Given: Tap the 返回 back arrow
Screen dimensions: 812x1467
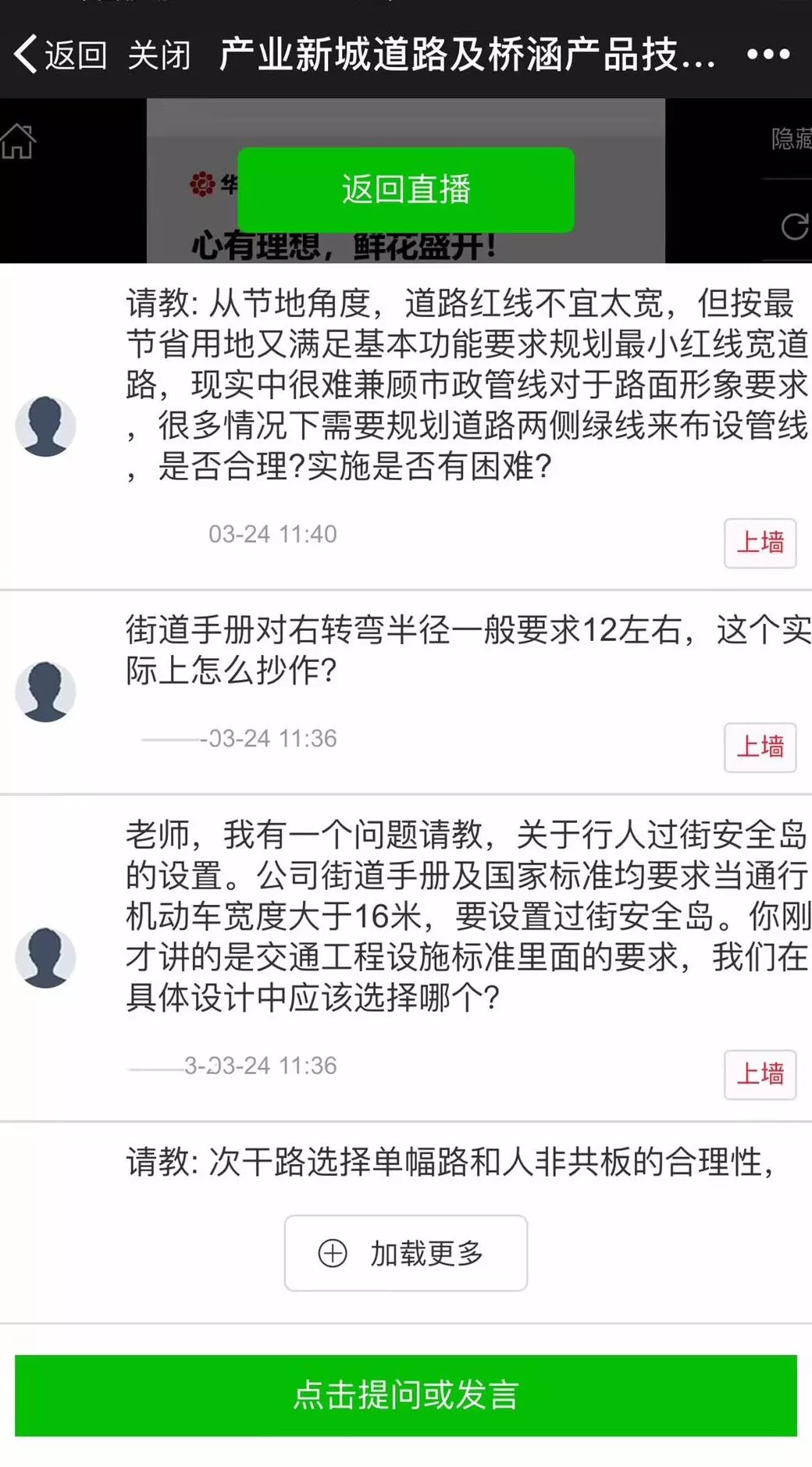Looking at the screenshot, I should click(59, 55).
